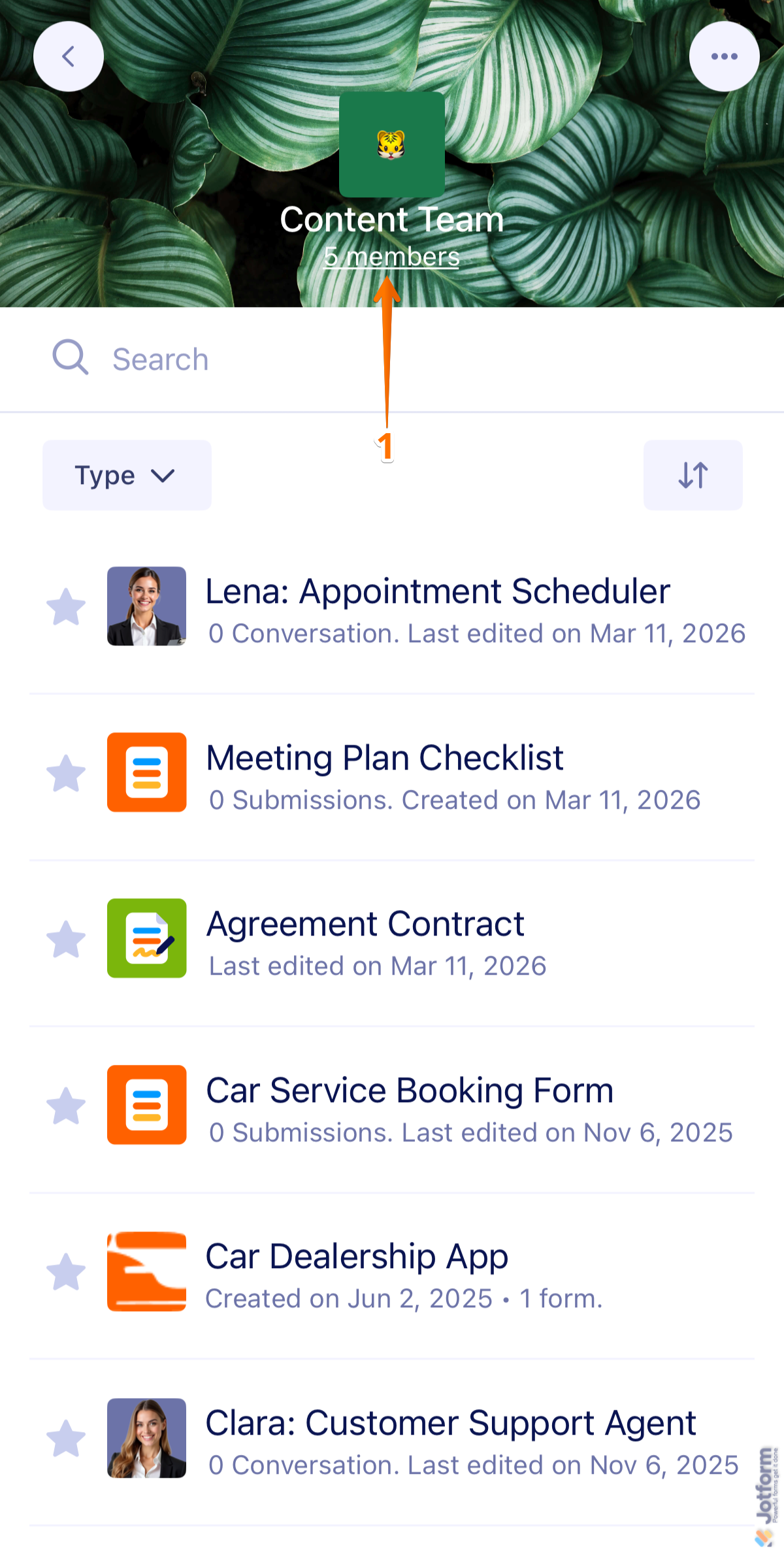
Task: View the 5 members list
Action: point(391,257)
